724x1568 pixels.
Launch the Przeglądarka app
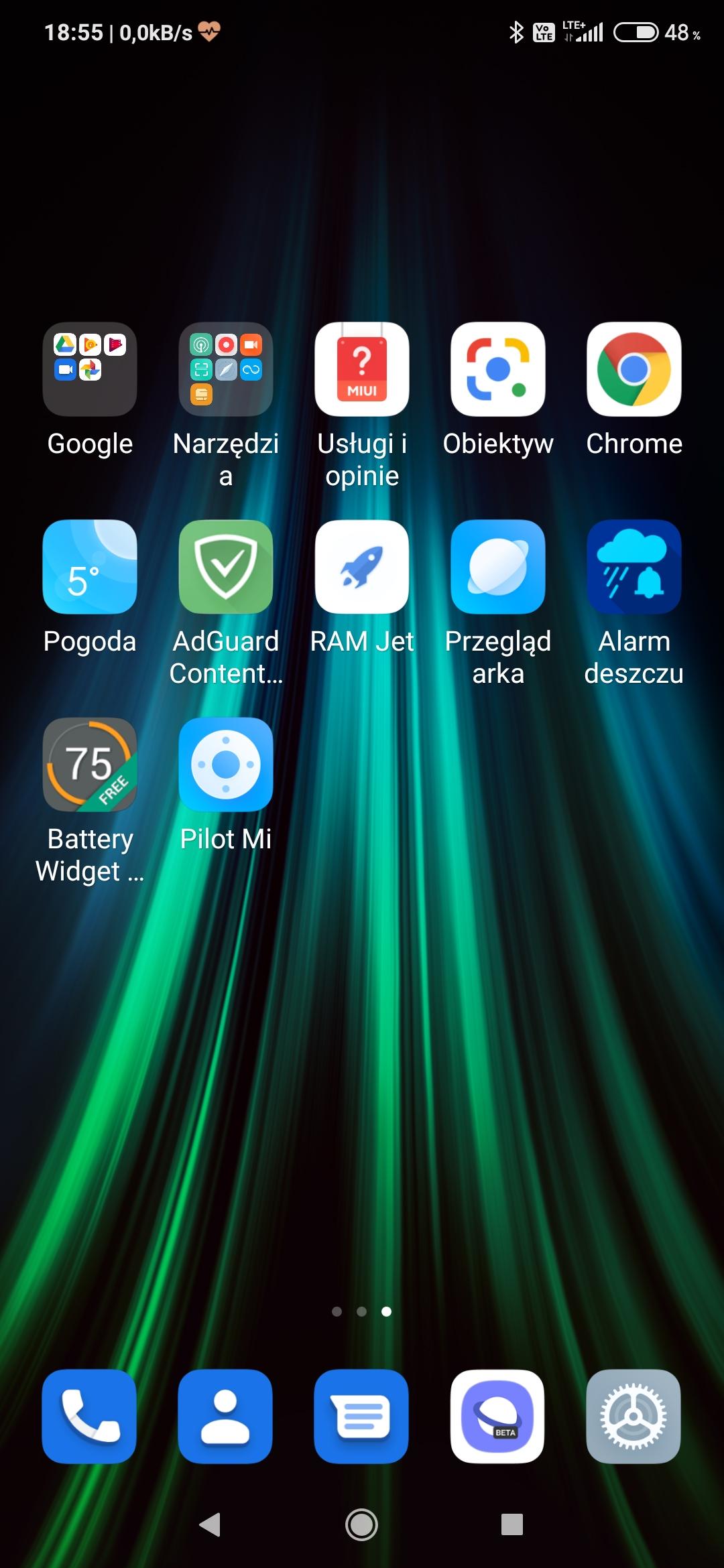(498, 567)
